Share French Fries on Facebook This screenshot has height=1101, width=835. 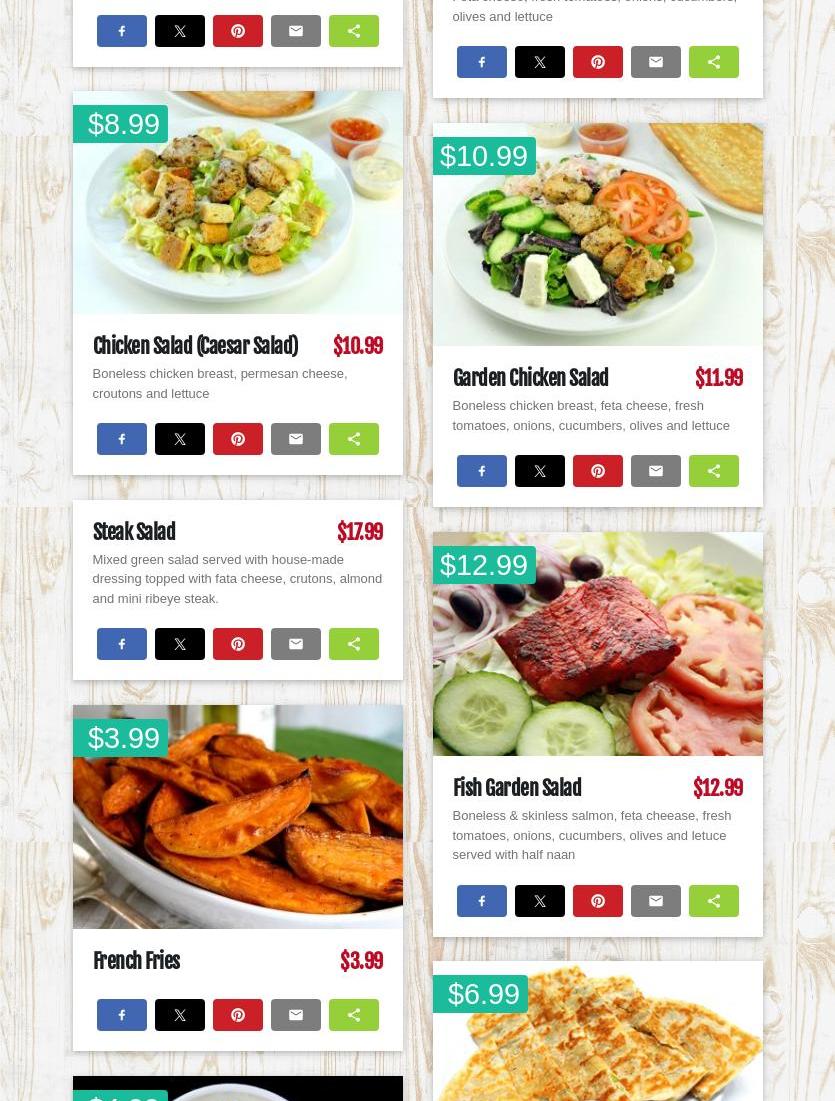(x=122, y=1015)
